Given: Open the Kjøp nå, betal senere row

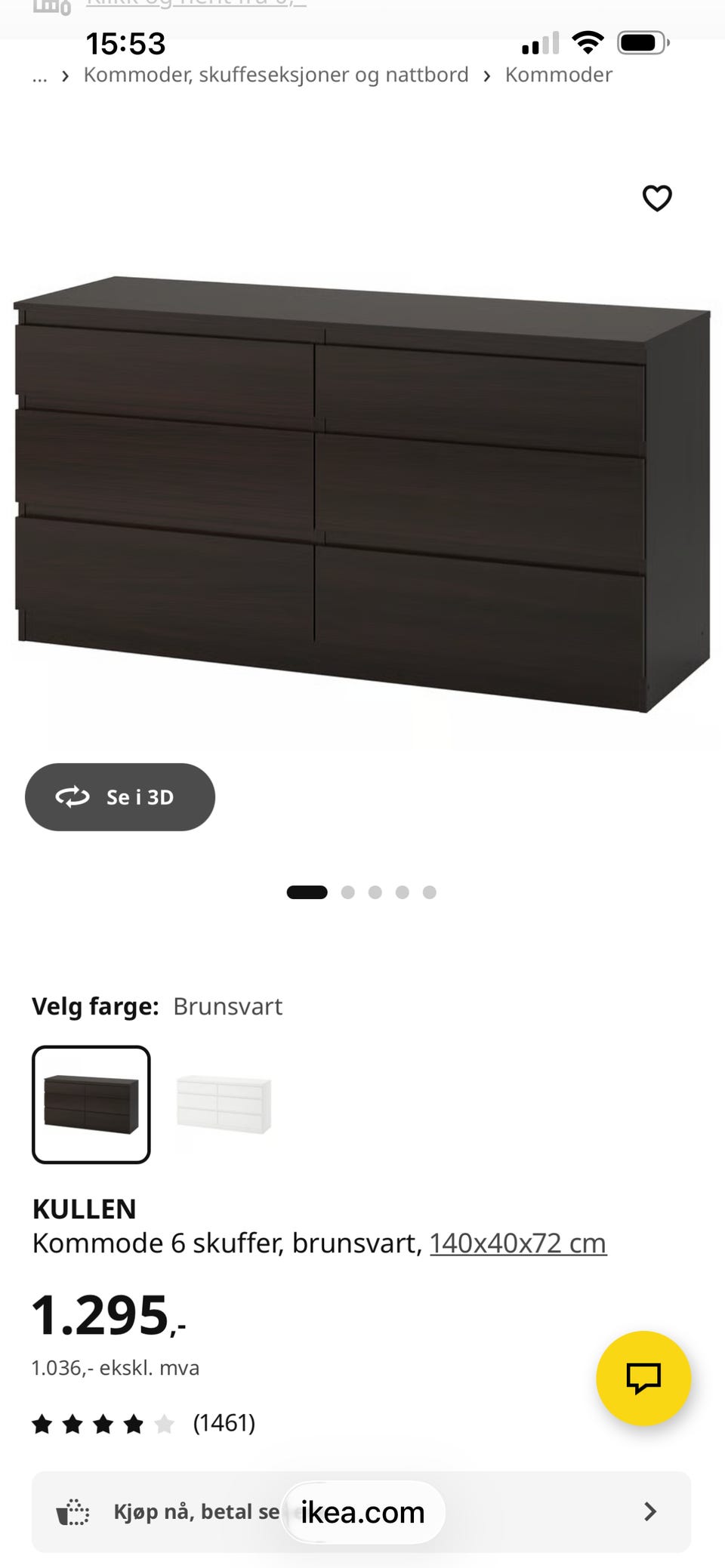Looking at the screenshot, I should coord(361,1512).
